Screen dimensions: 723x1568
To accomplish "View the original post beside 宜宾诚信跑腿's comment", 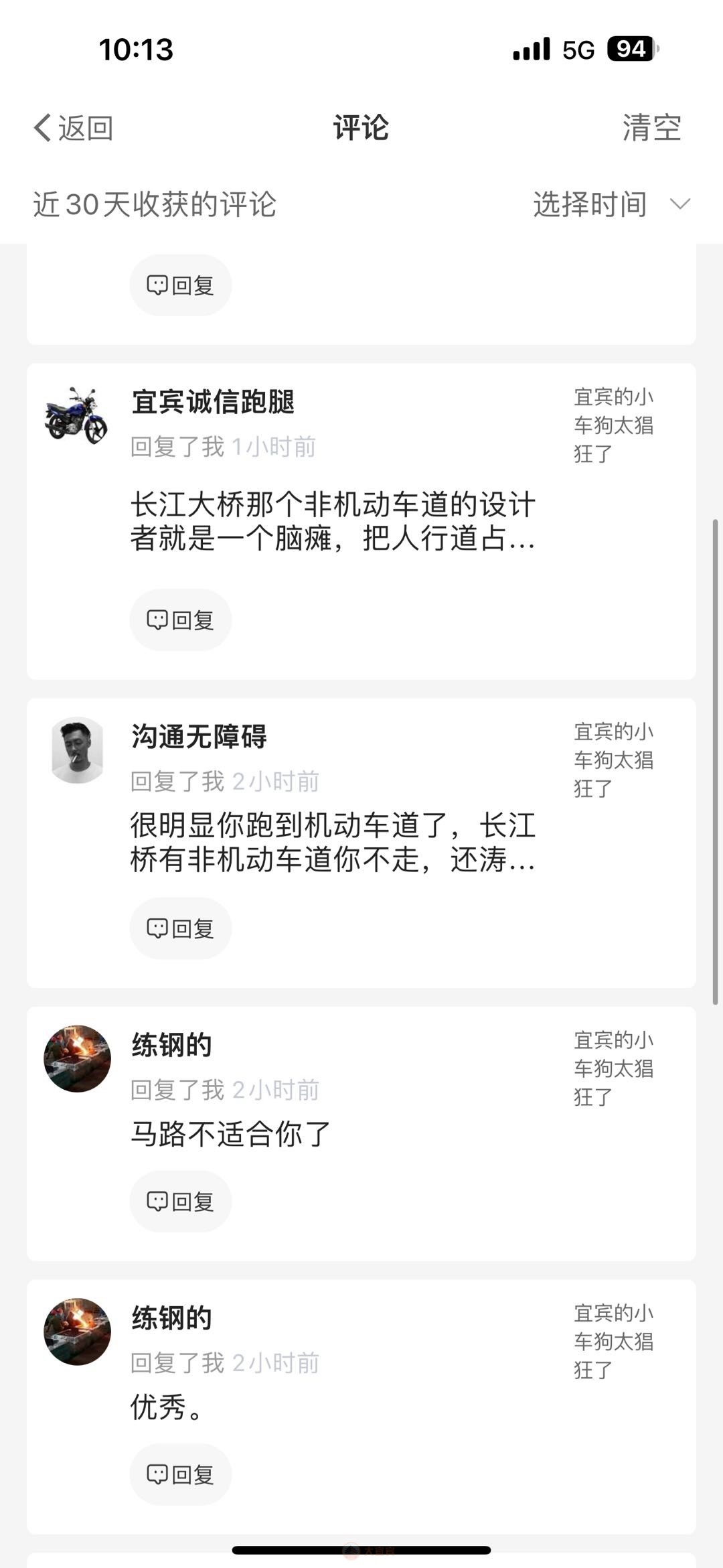I will (613, 425).
